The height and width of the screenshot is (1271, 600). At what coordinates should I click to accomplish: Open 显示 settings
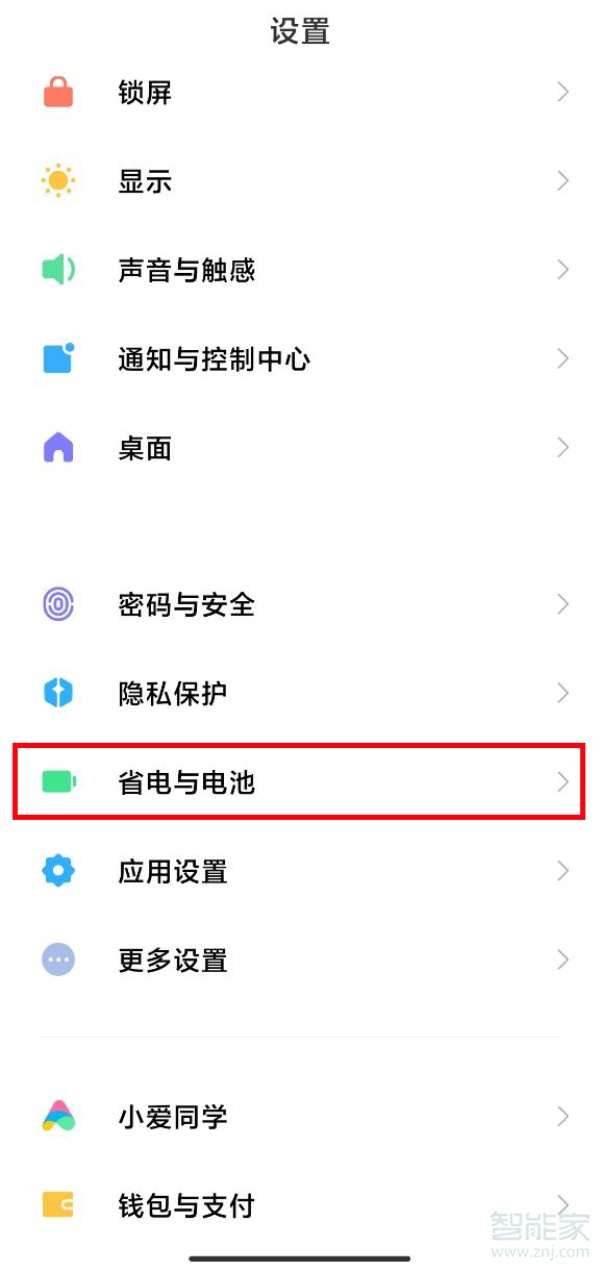(x=300, y=181)
